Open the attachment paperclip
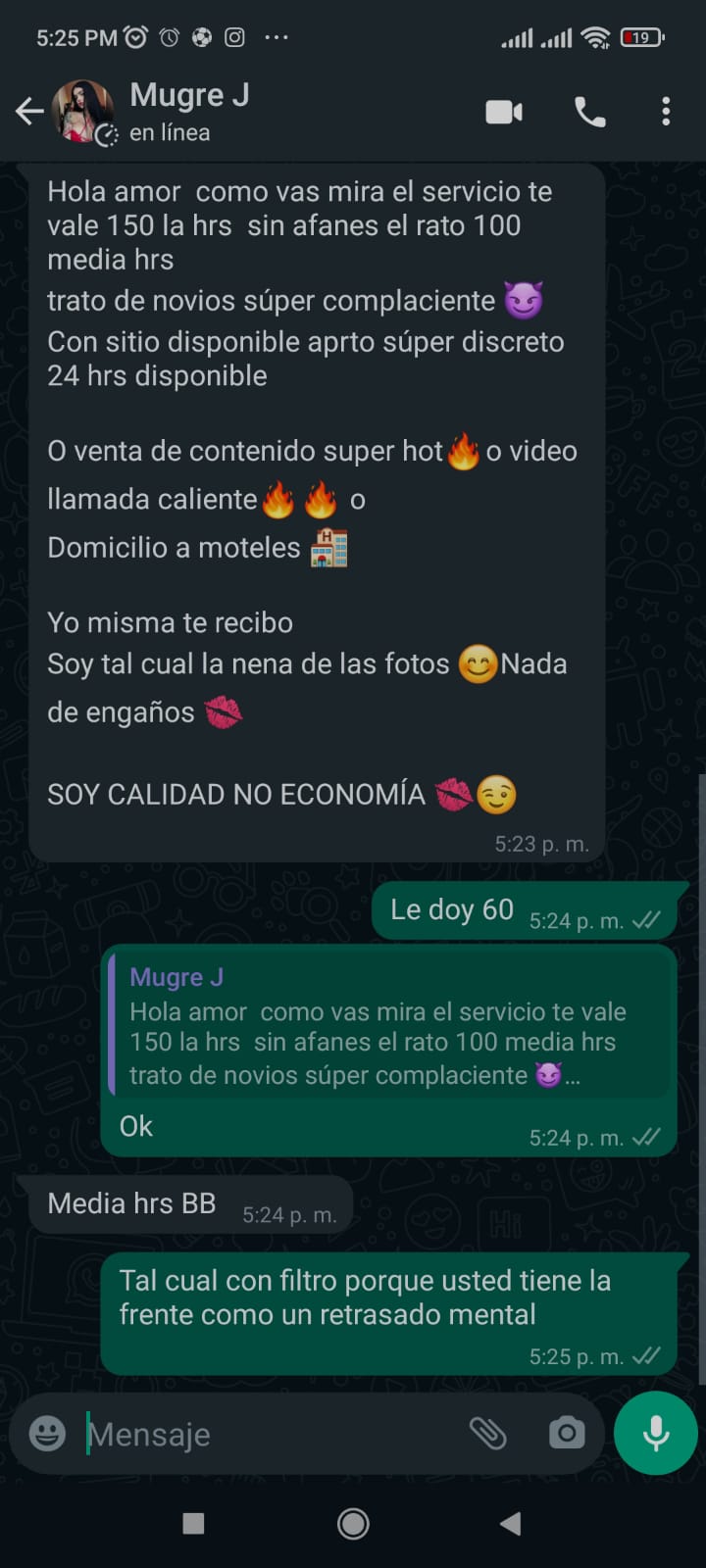 tap(487, 1434)
